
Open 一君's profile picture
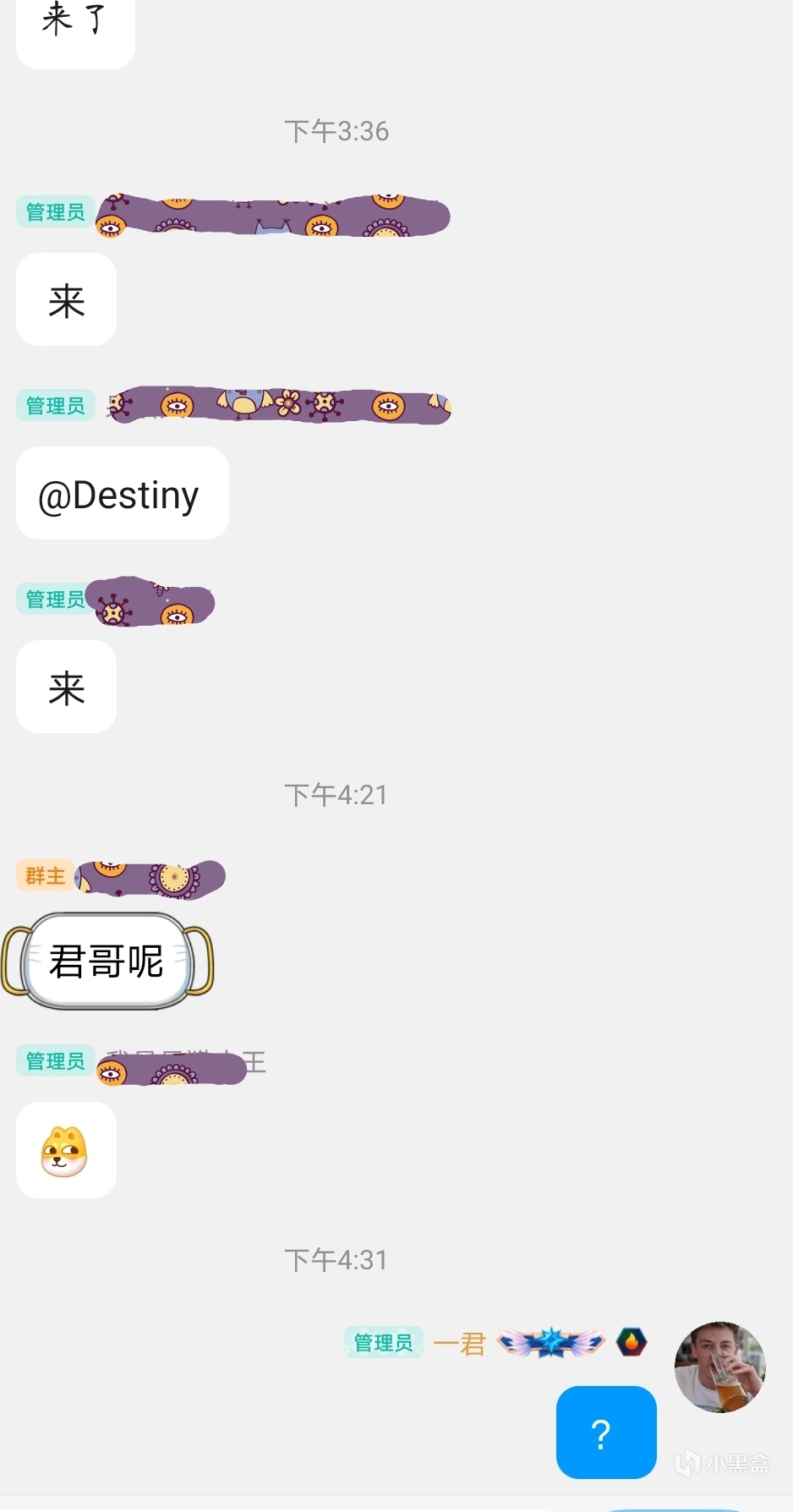719,1367
